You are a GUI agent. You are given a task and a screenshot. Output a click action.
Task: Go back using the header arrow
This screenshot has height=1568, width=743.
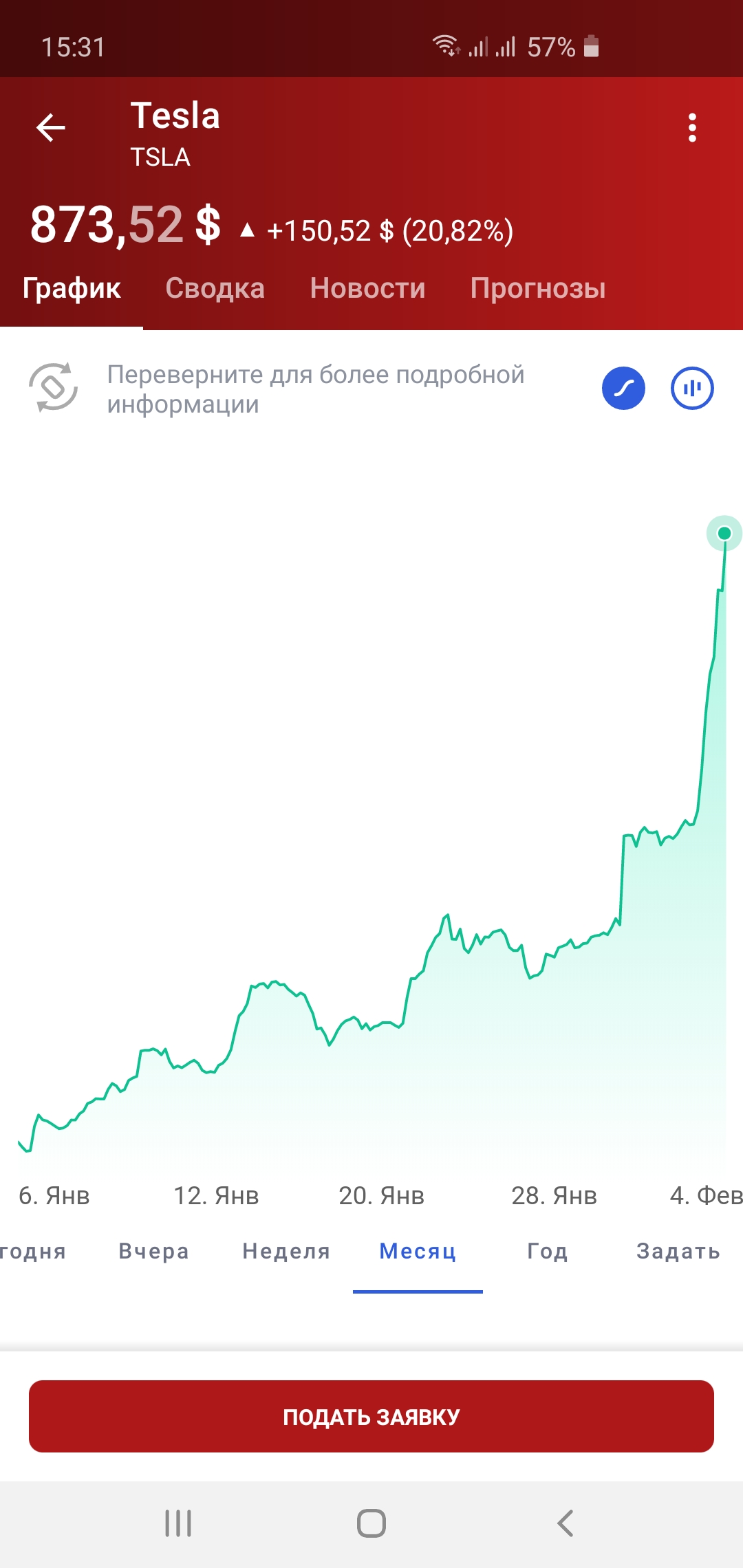pyautogui.click(x=51, y=128)
